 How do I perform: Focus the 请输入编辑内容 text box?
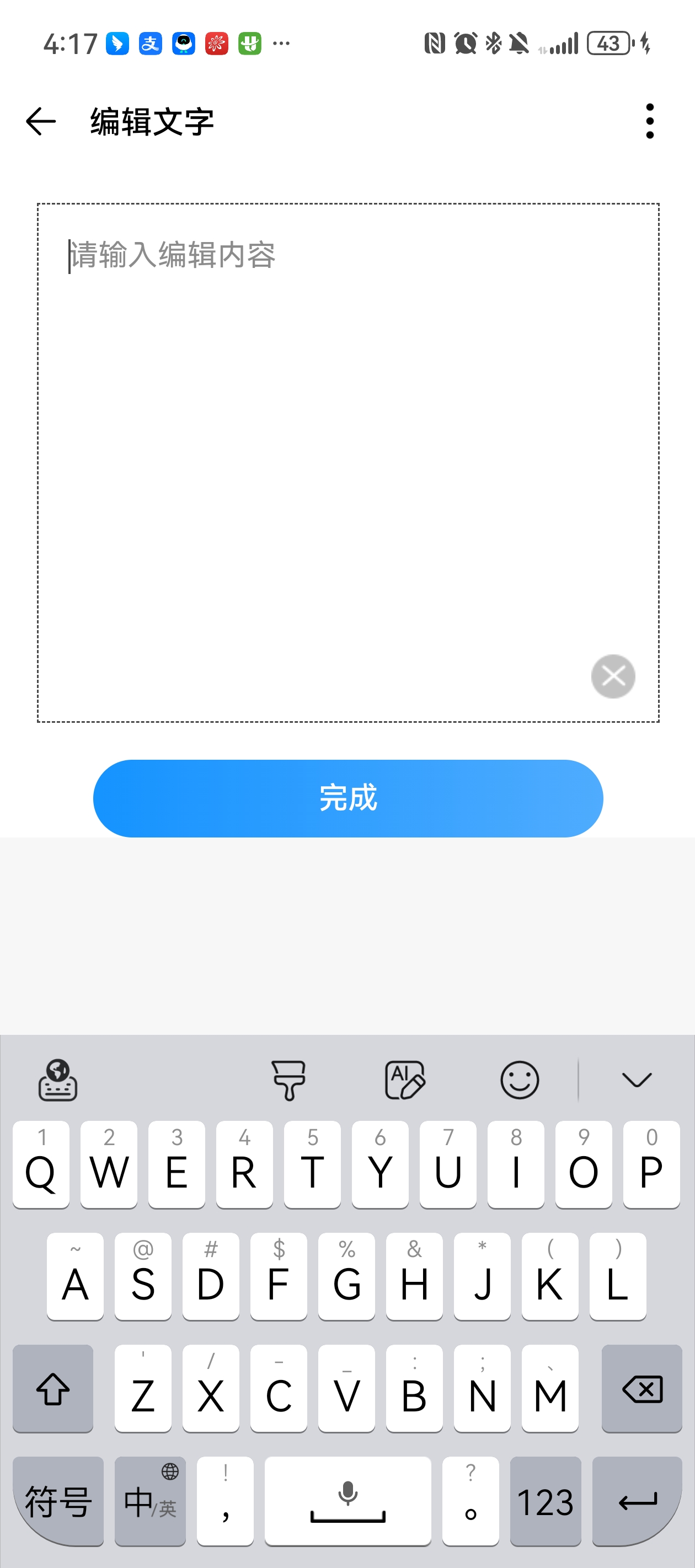click(347, 426)
